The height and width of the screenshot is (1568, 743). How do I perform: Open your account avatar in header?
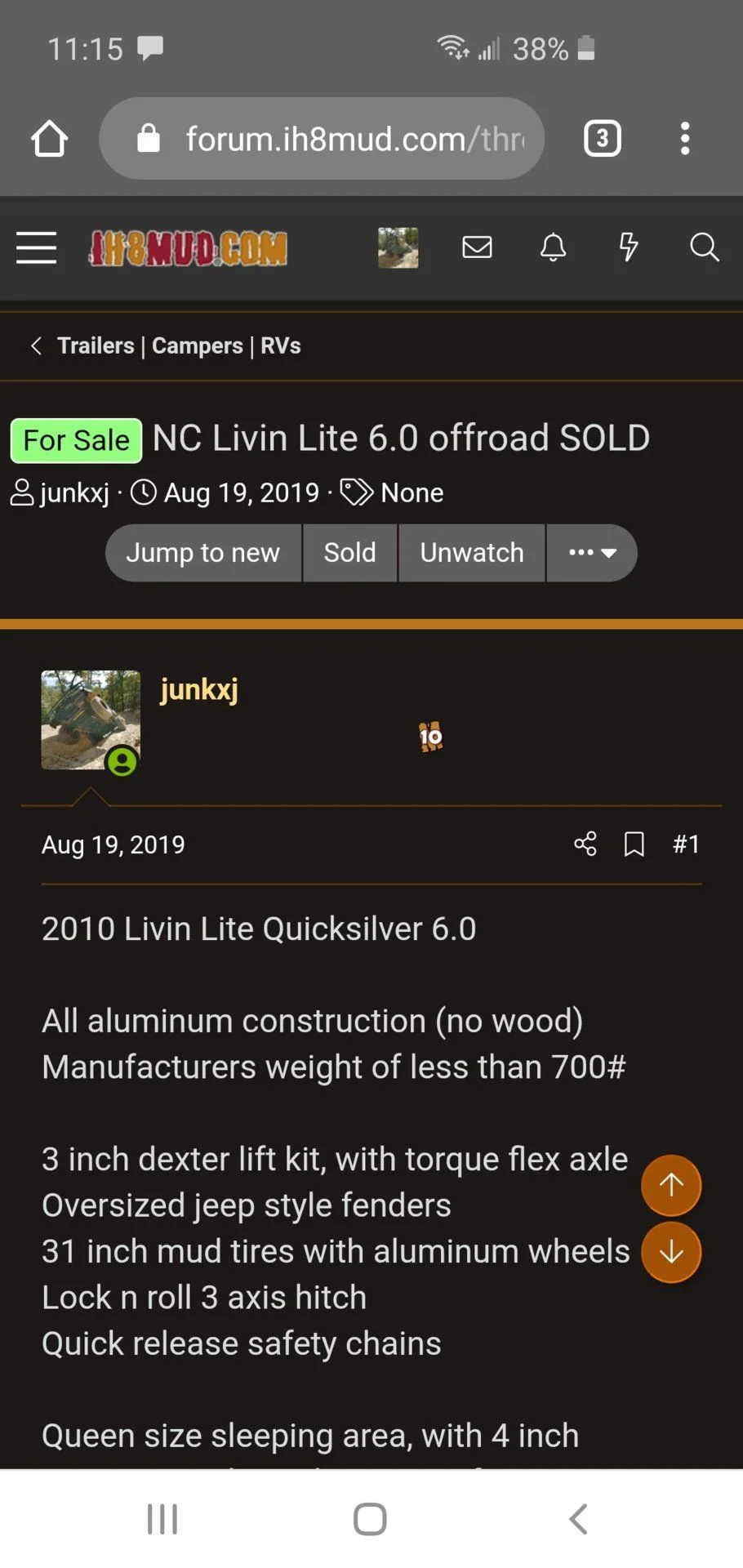[x=398, y=247]
